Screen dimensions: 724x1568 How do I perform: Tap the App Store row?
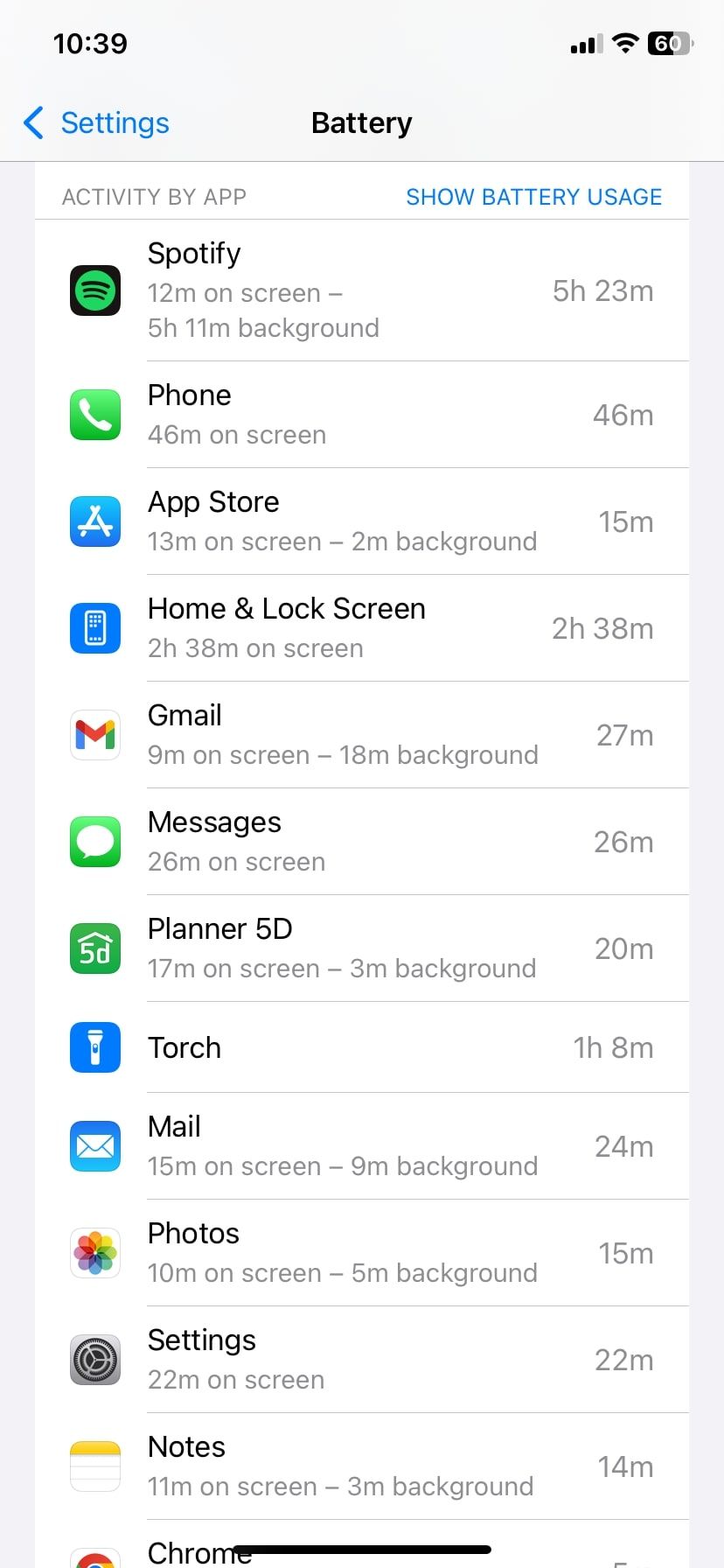click(x=361, y=521)
